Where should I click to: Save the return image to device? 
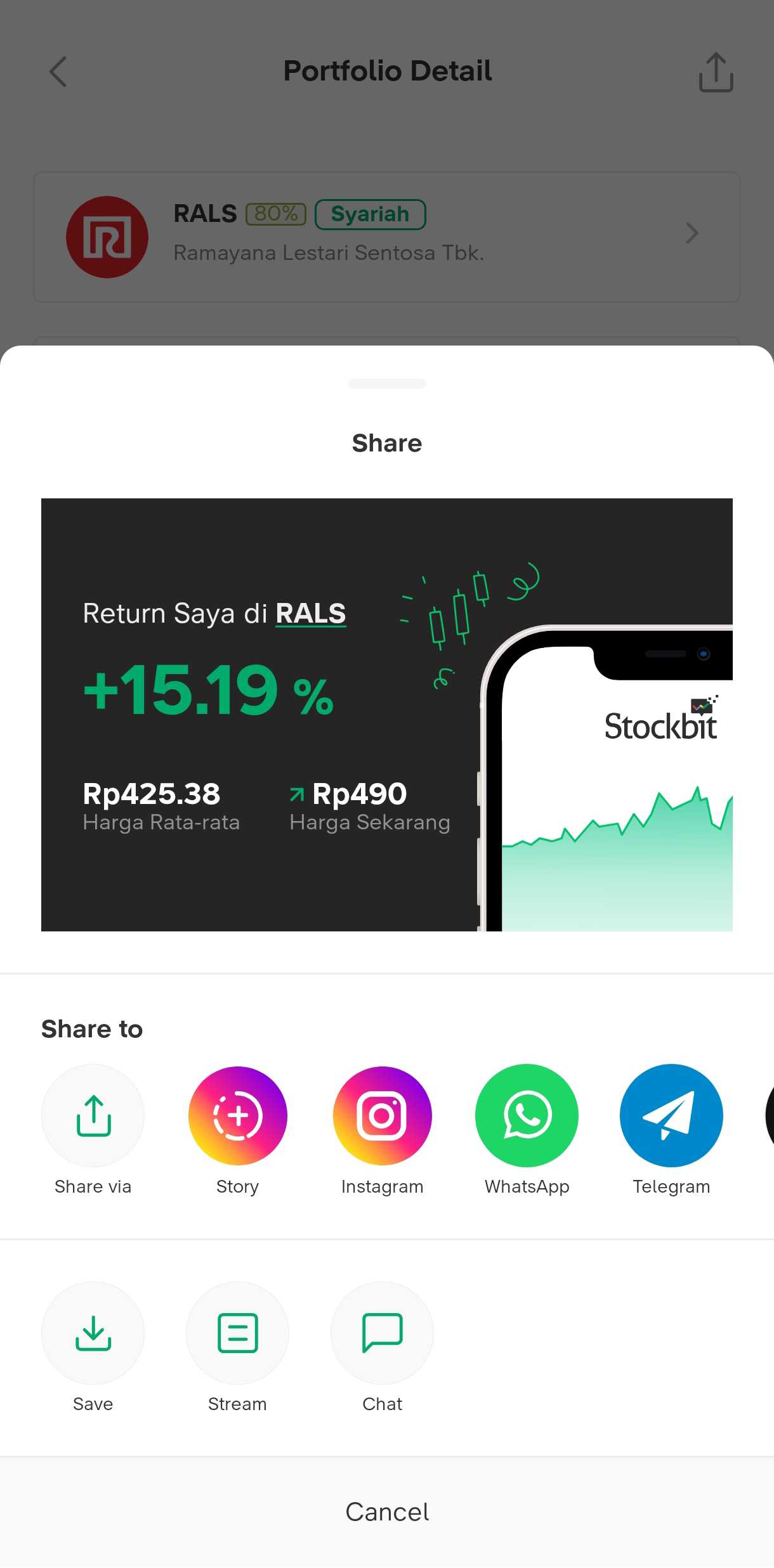[93, 1333]
